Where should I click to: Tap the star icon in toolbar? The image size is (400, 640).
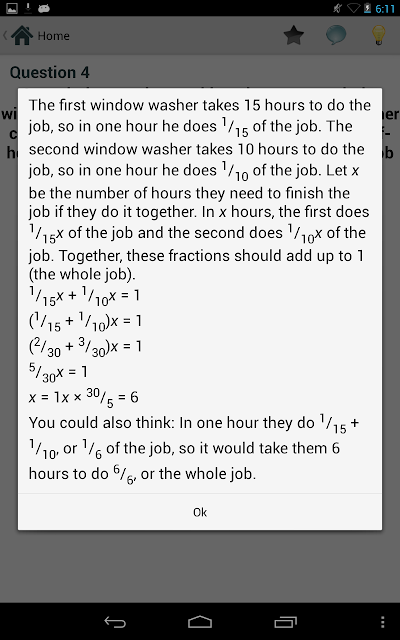(294, 36)
